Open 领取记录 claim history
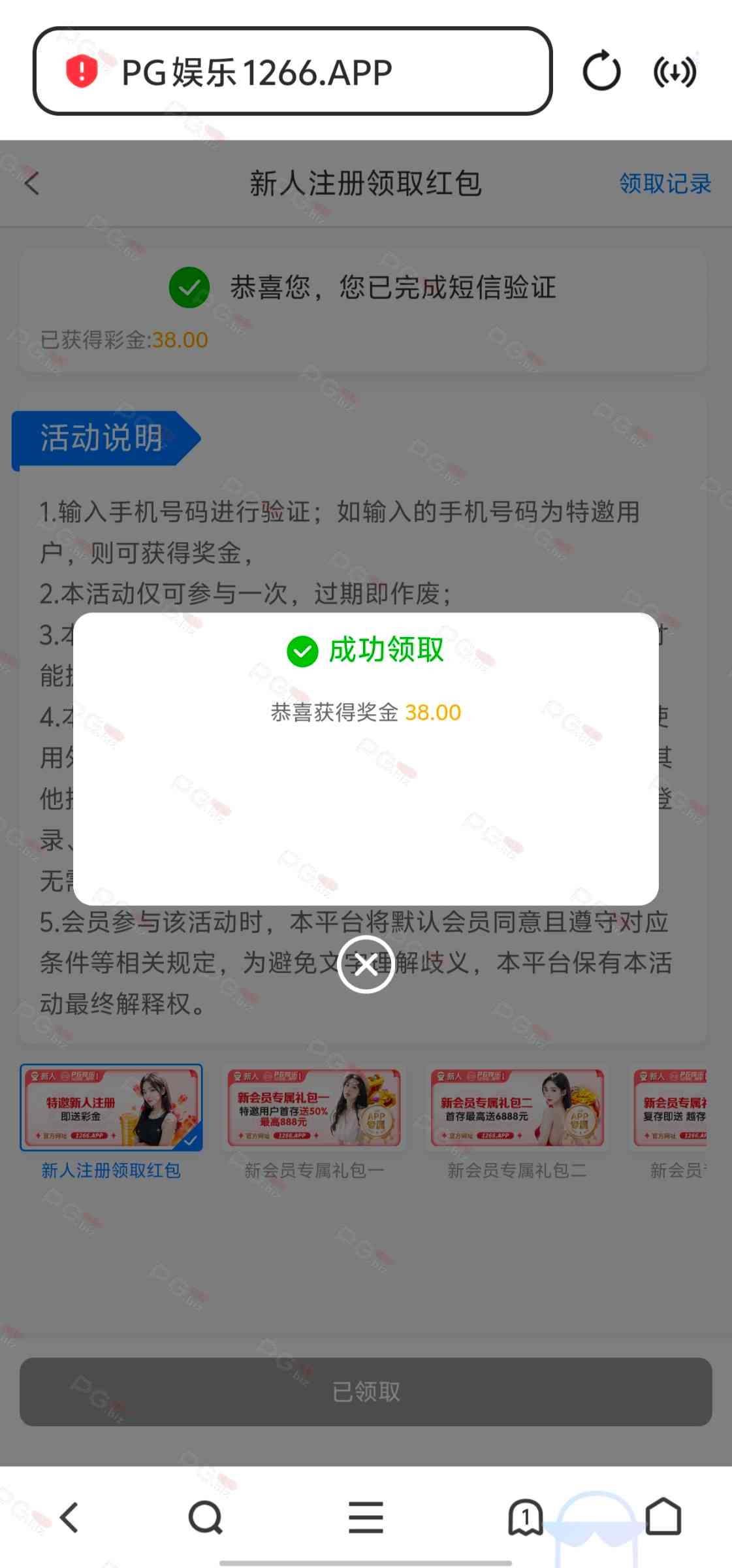Viewport: 732px width, 1568px height. [665, 184]
